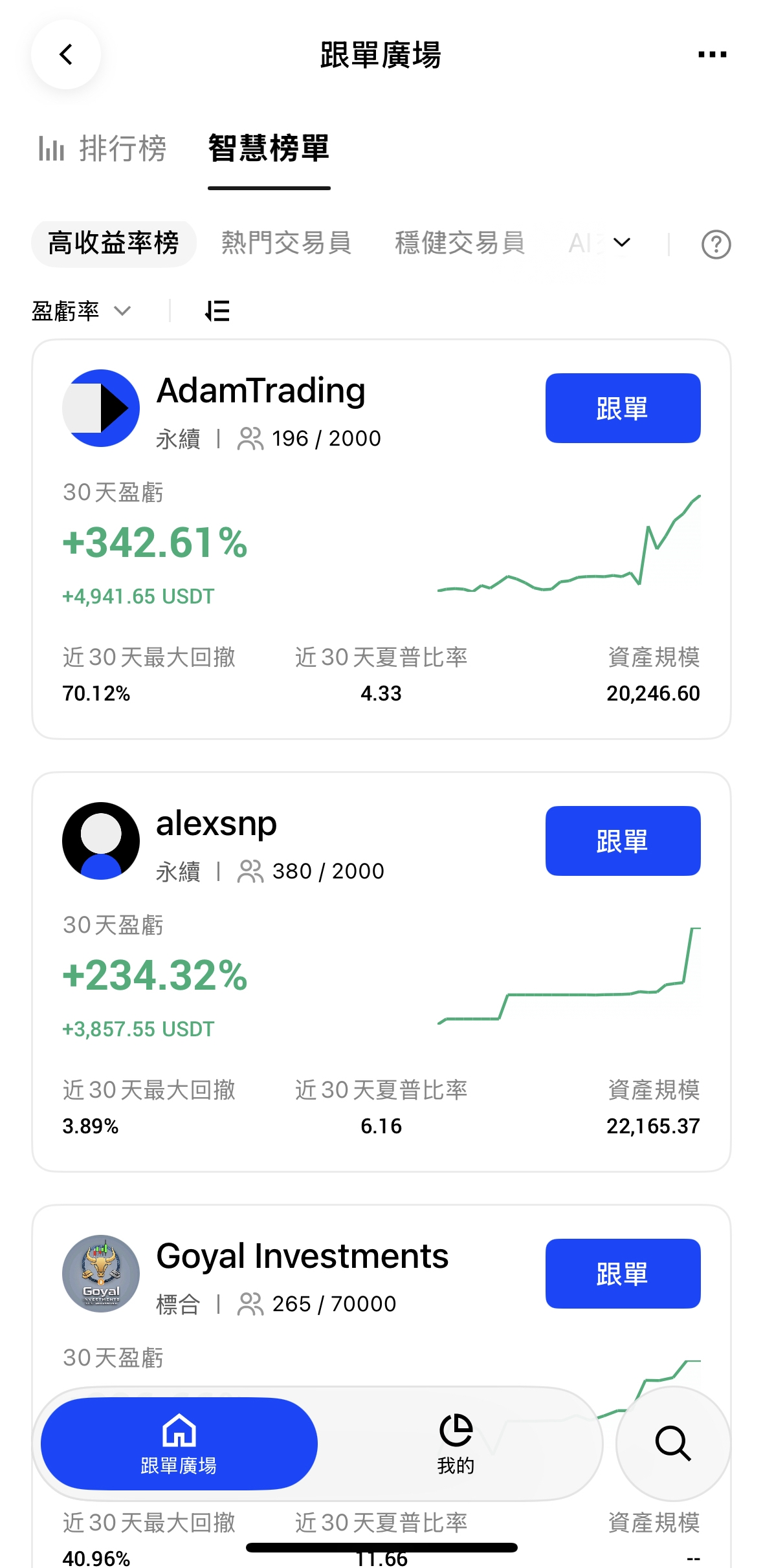
Task: Open AdamTrading trader card
Action: [x=261, y=391]
